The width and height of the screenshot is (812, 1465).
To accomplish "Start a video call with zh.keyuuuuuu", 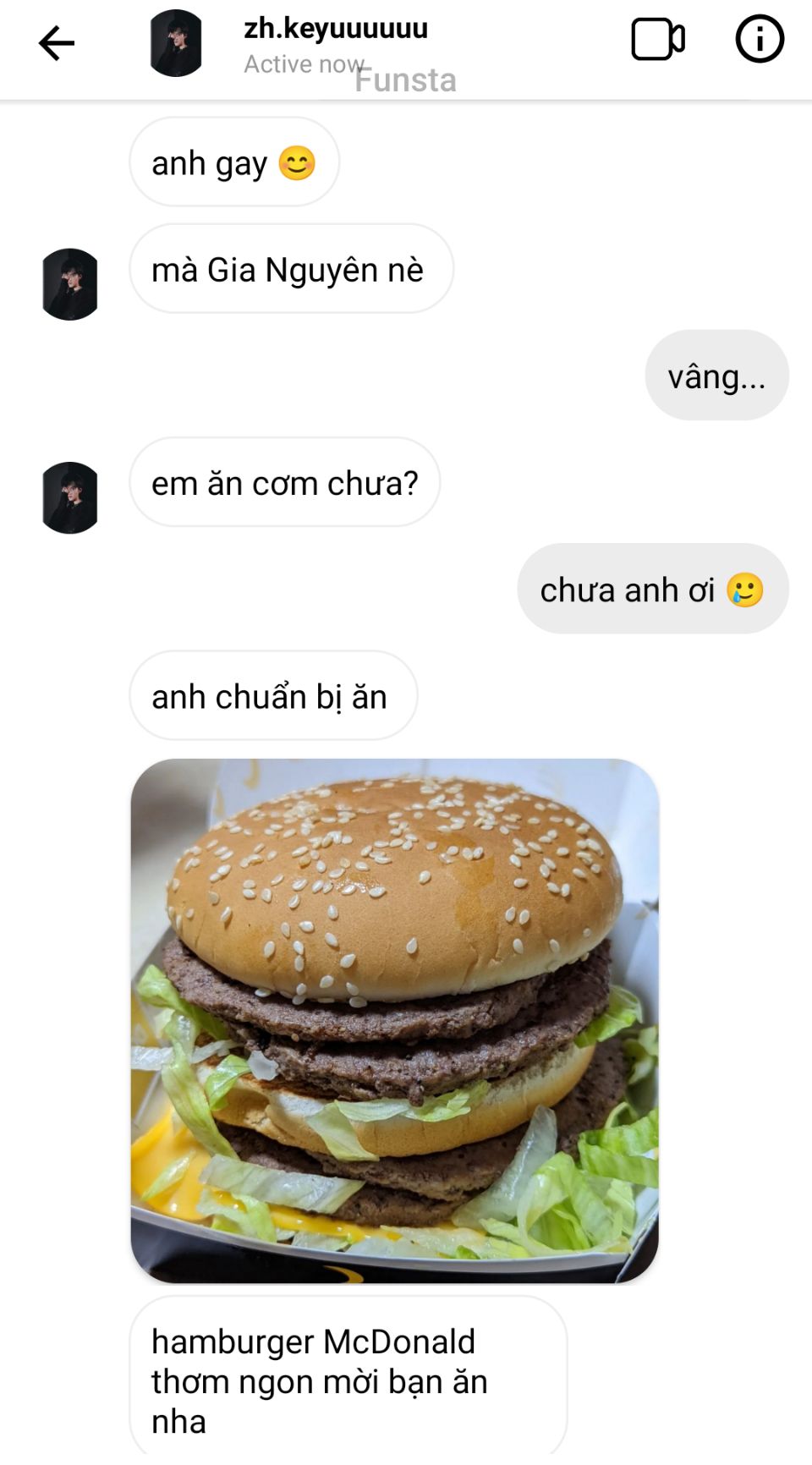I will tap(657, 40).
